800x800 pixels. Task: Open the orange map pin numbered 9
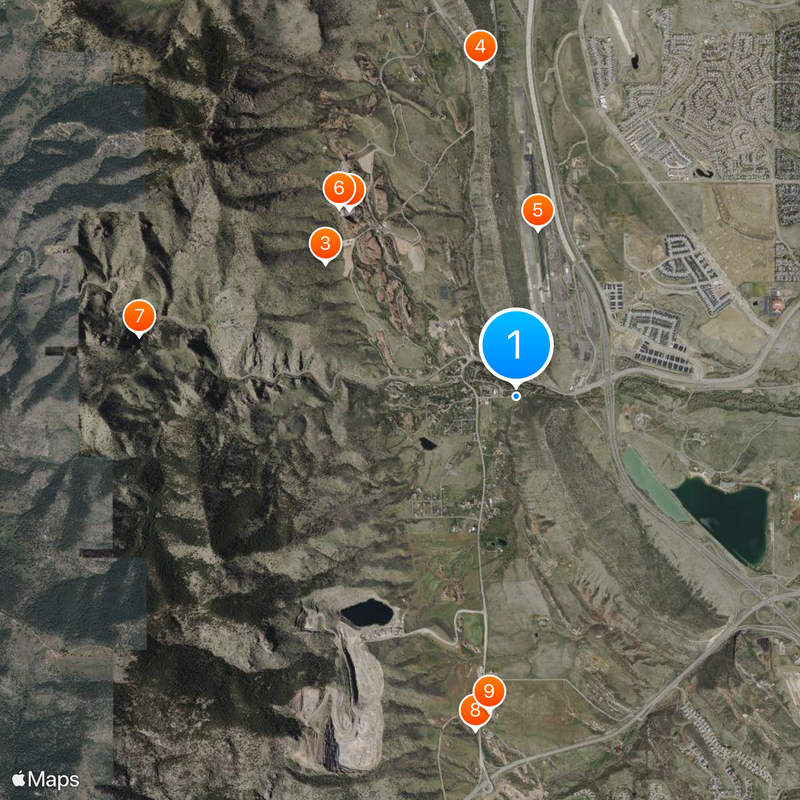(490, 690)
